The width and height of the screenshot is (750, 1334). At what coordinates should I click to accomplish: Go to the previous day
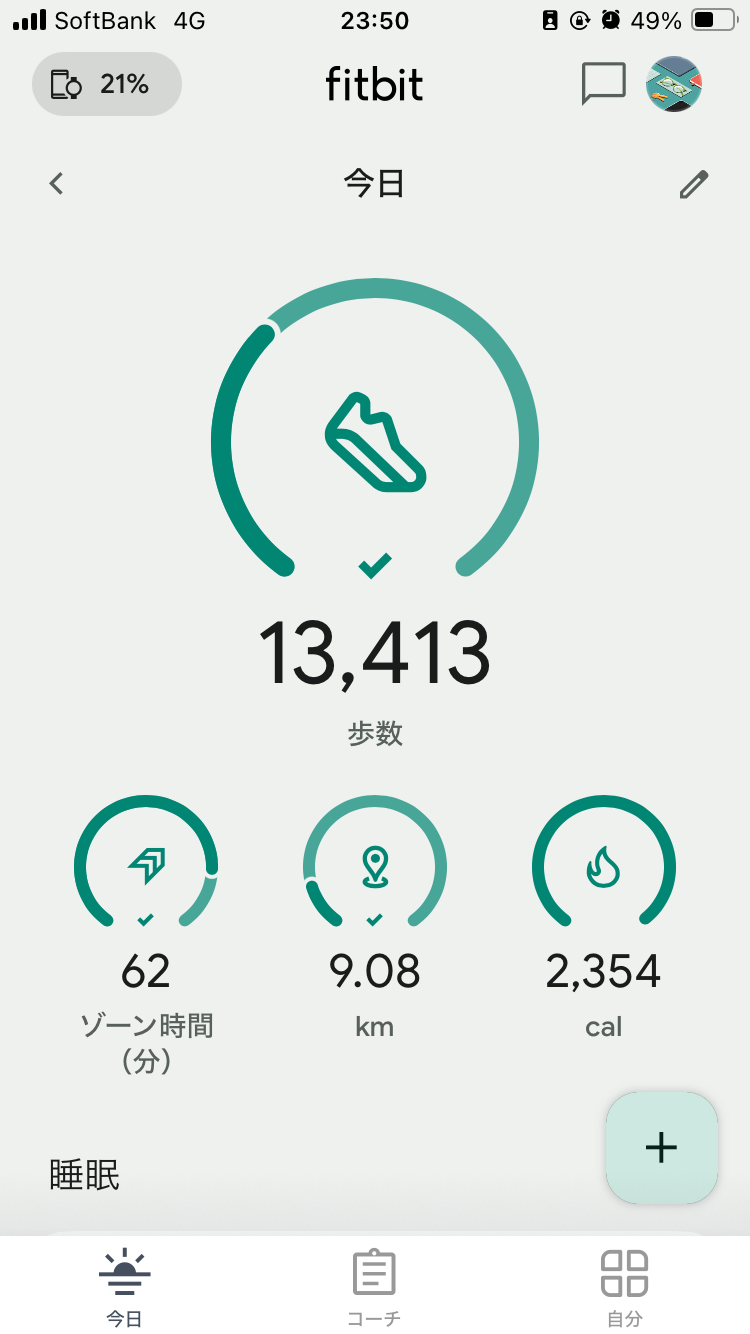click(x=57, y=184)
